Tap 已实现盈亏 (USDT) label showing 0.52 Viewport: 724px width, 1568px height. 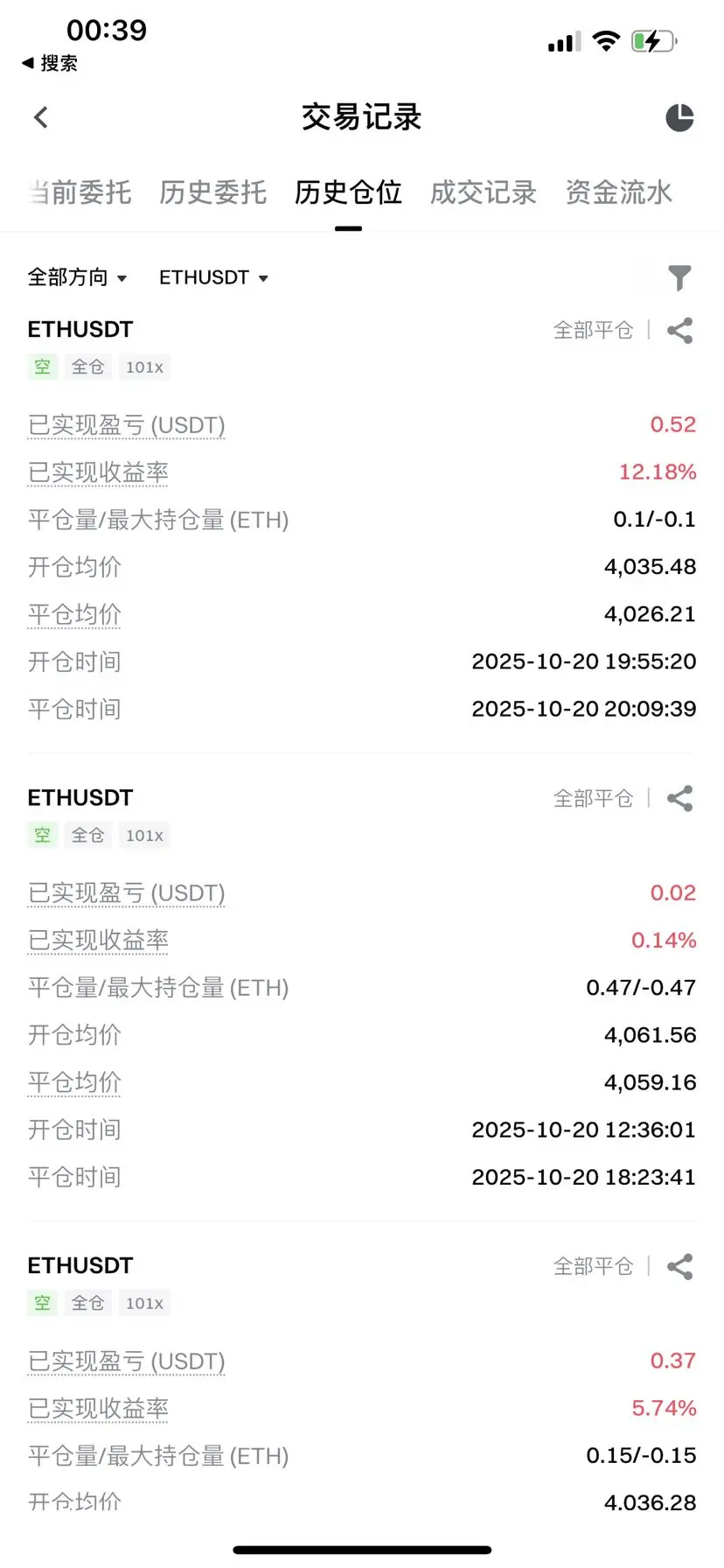coord(126,425)
